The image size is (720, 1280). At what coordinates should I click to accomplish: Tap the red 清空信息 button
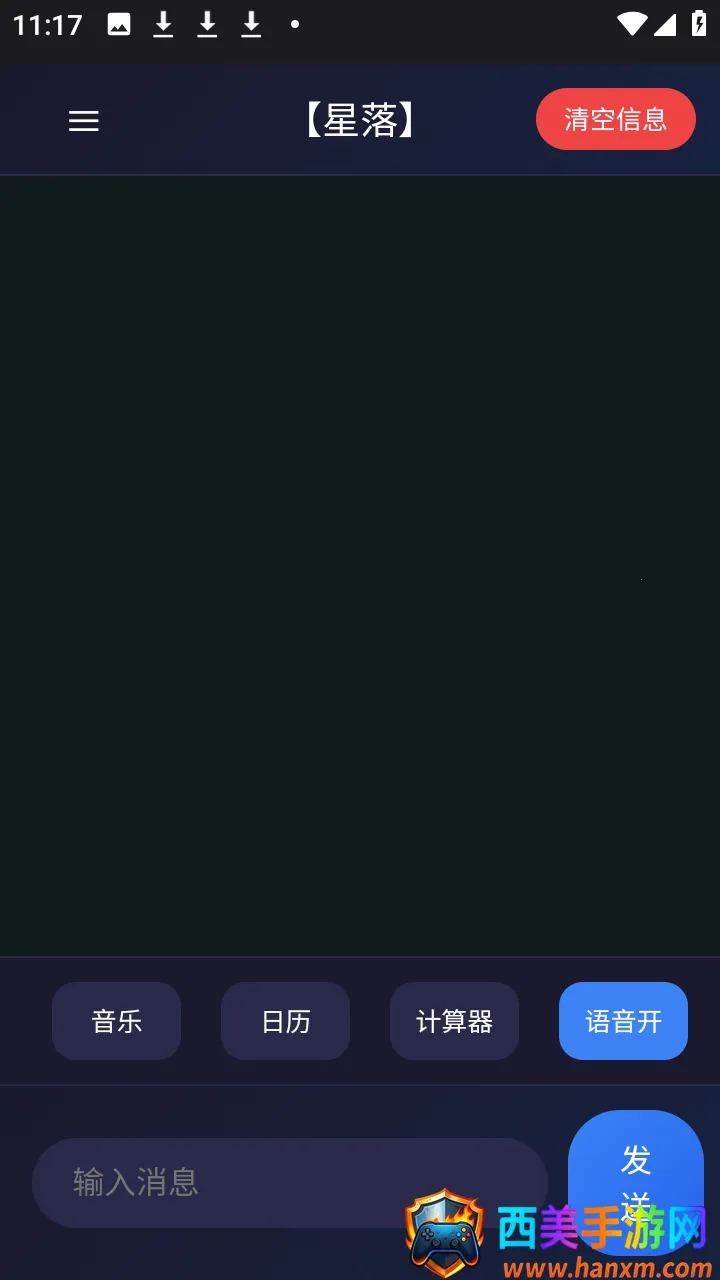(616, 119)
